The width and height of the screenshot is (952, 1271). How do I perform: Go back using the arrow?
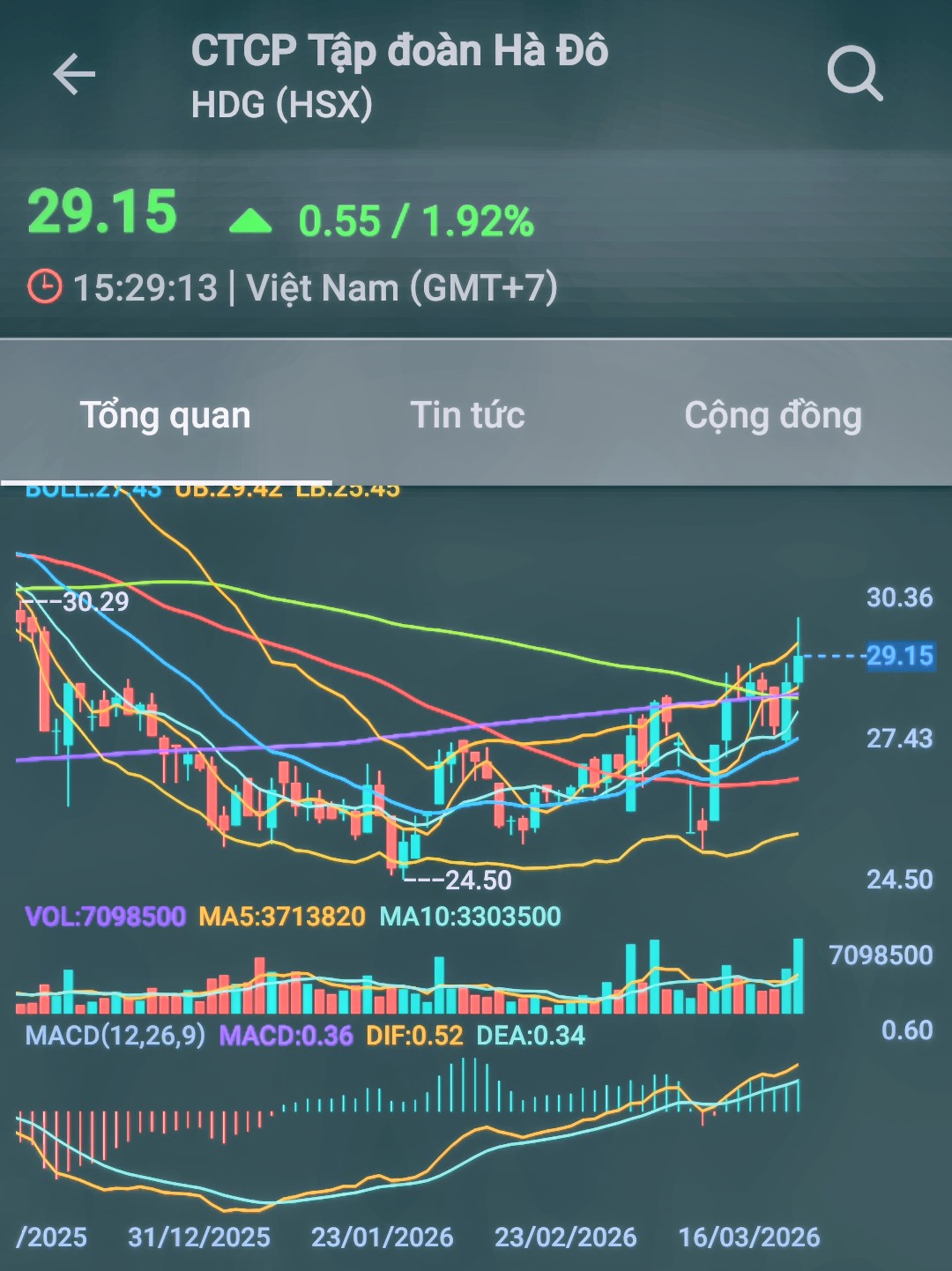74,74
